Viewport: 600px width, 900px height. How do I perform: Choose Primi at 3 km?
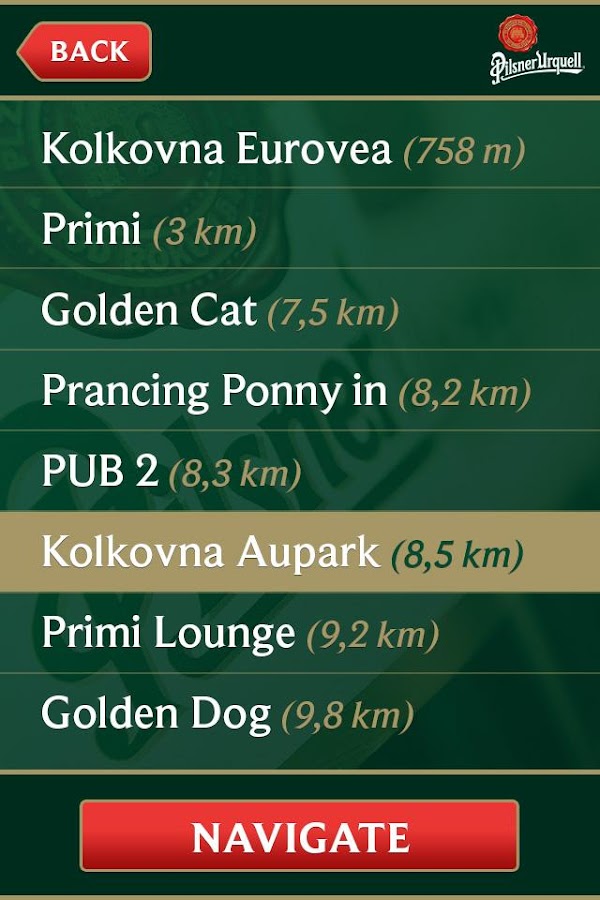point(150,230)
